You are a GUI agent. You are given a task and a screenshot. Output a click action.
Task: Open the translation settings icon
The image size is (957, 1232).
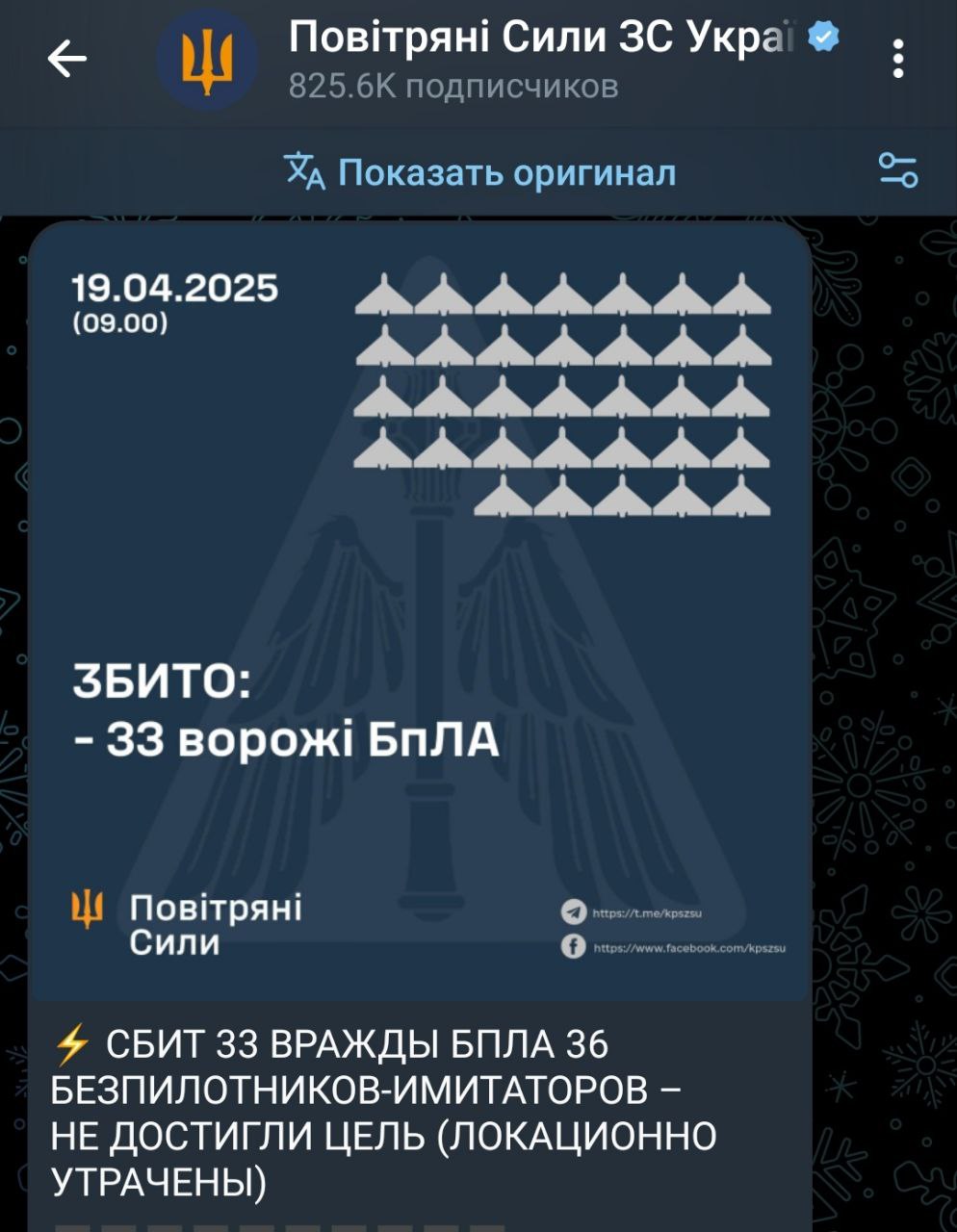point(897,171)
